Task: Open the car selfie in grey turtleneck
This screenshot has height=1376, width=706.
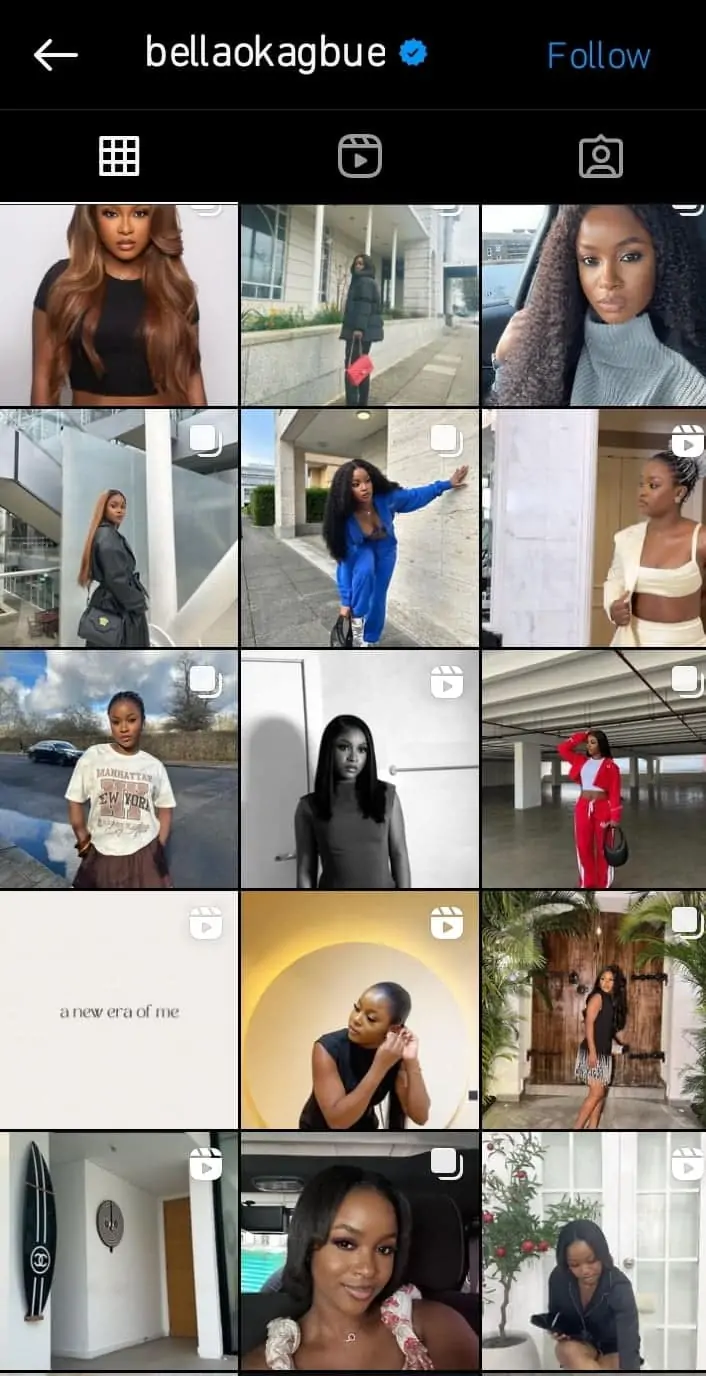Action: click(593, 305)
